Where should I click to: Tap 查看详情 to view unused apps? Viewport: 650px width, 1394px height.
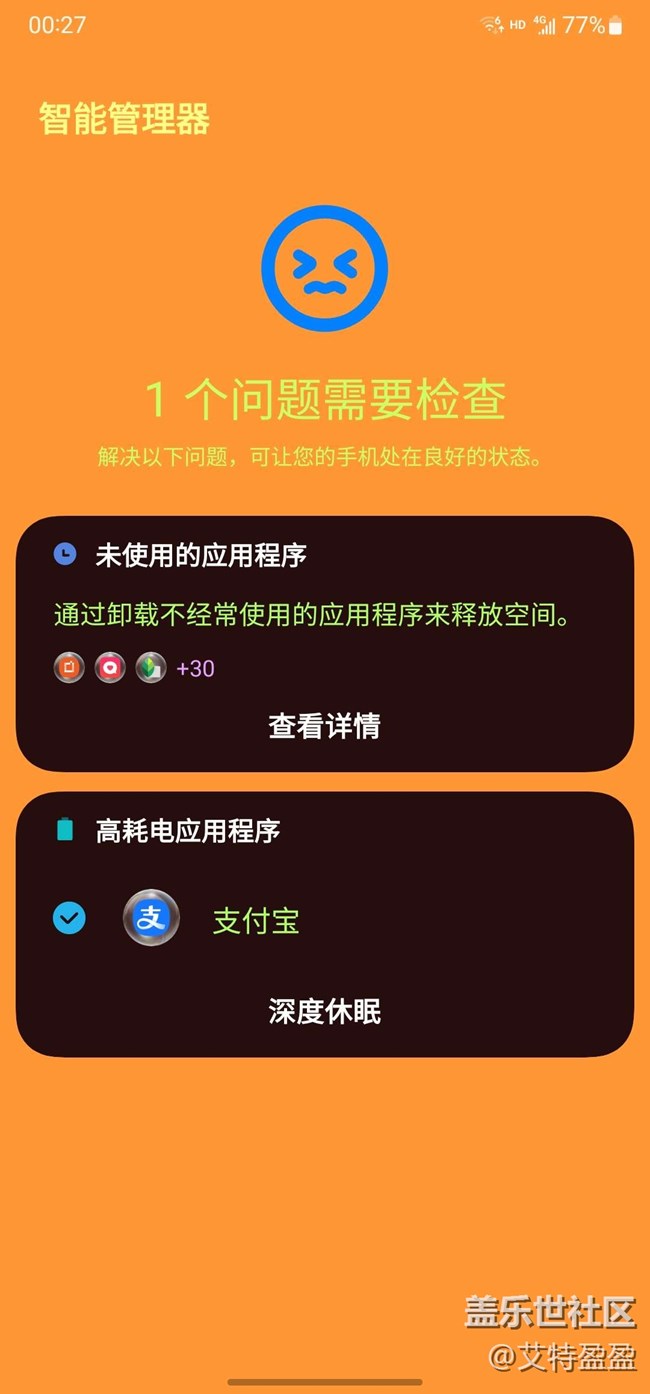(324, 726)
